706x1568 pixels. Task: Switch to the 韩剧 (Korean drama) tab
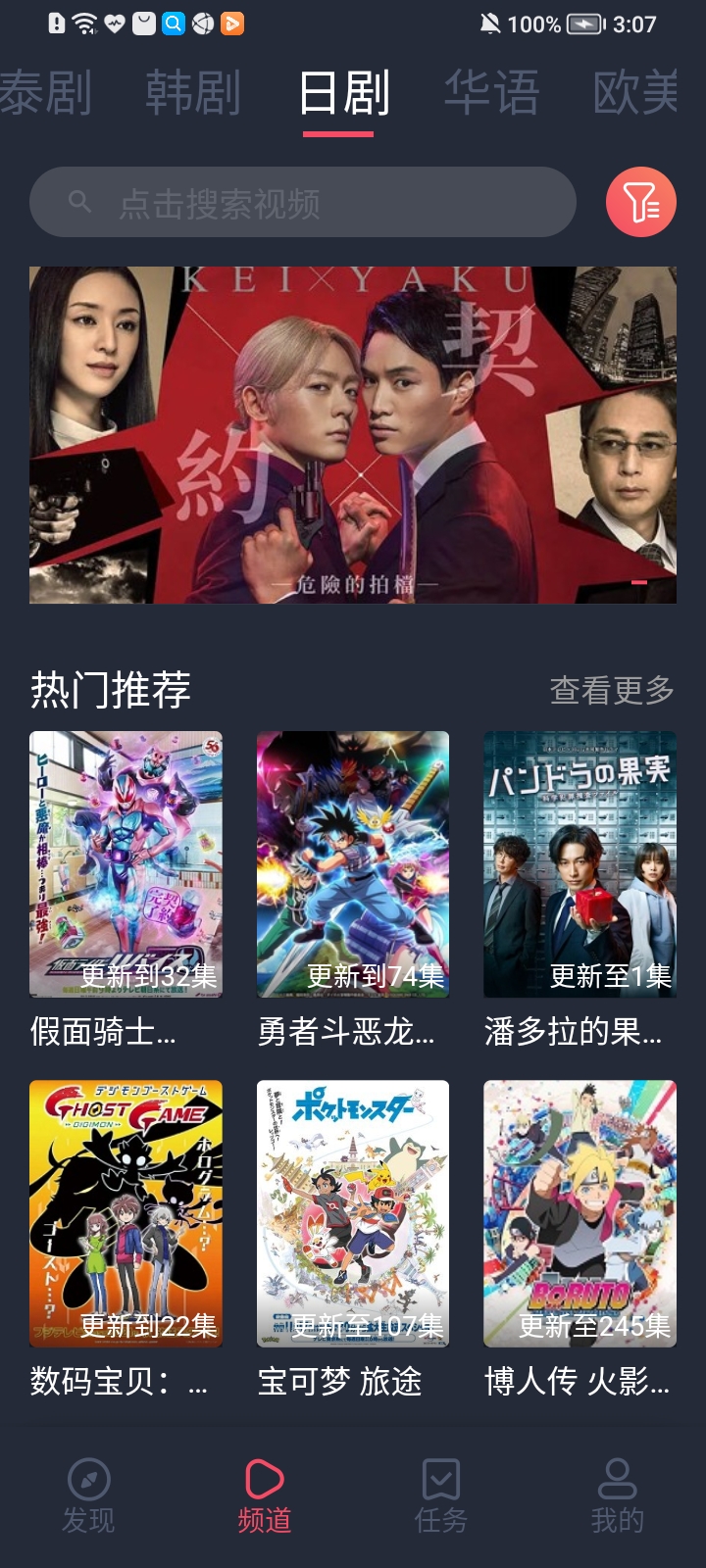pyautogui.click(x=192, y=93)
